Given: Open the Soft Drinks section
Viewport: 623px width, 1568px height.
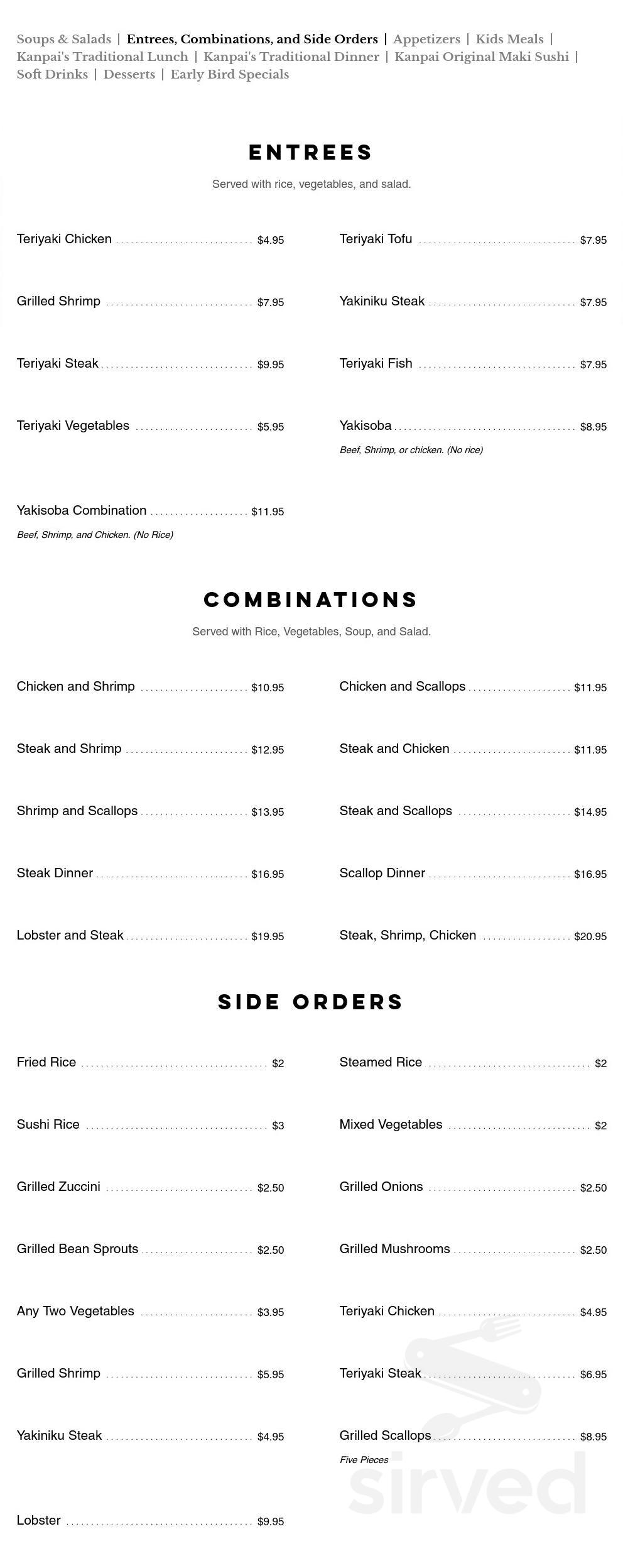Looking at the screenshot, I should pyautogui.click(x=53, y=74).
